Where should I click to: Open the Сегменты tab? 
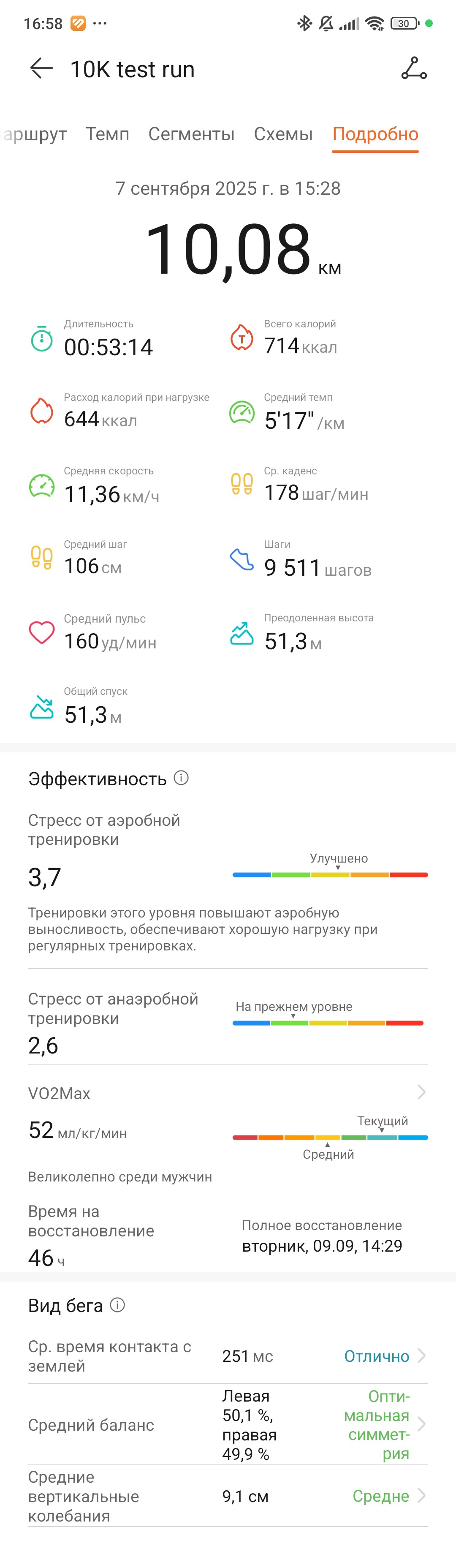[191, 134]
